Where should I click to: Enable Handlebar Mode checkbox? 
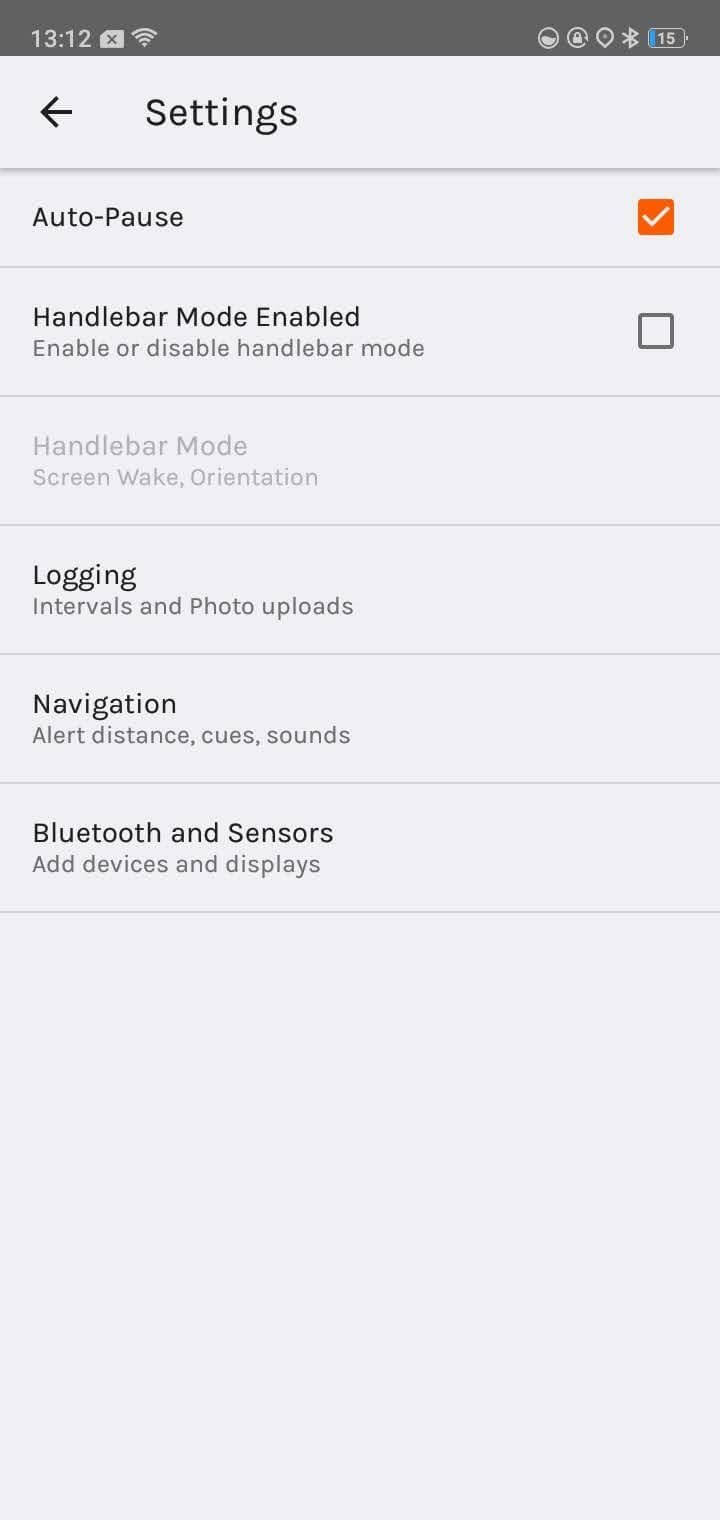[655, 331]
